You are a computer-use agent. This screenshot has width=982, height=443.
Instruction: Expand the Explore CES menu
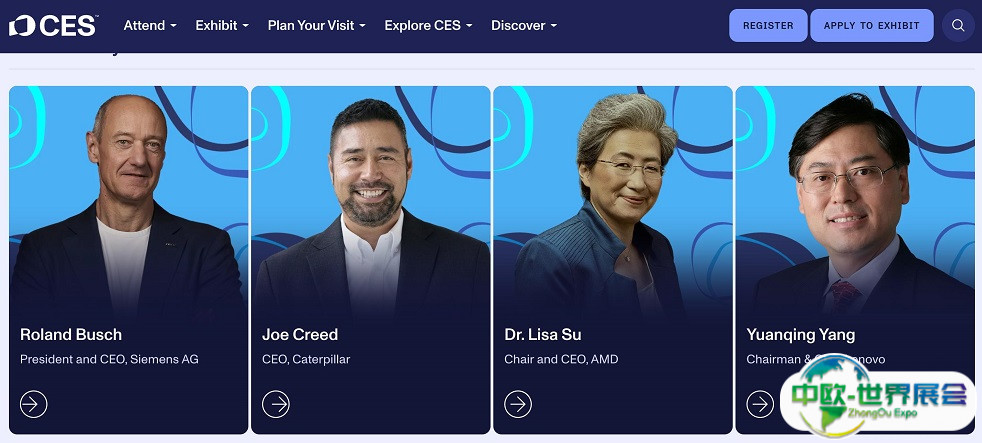pos(428,26)
